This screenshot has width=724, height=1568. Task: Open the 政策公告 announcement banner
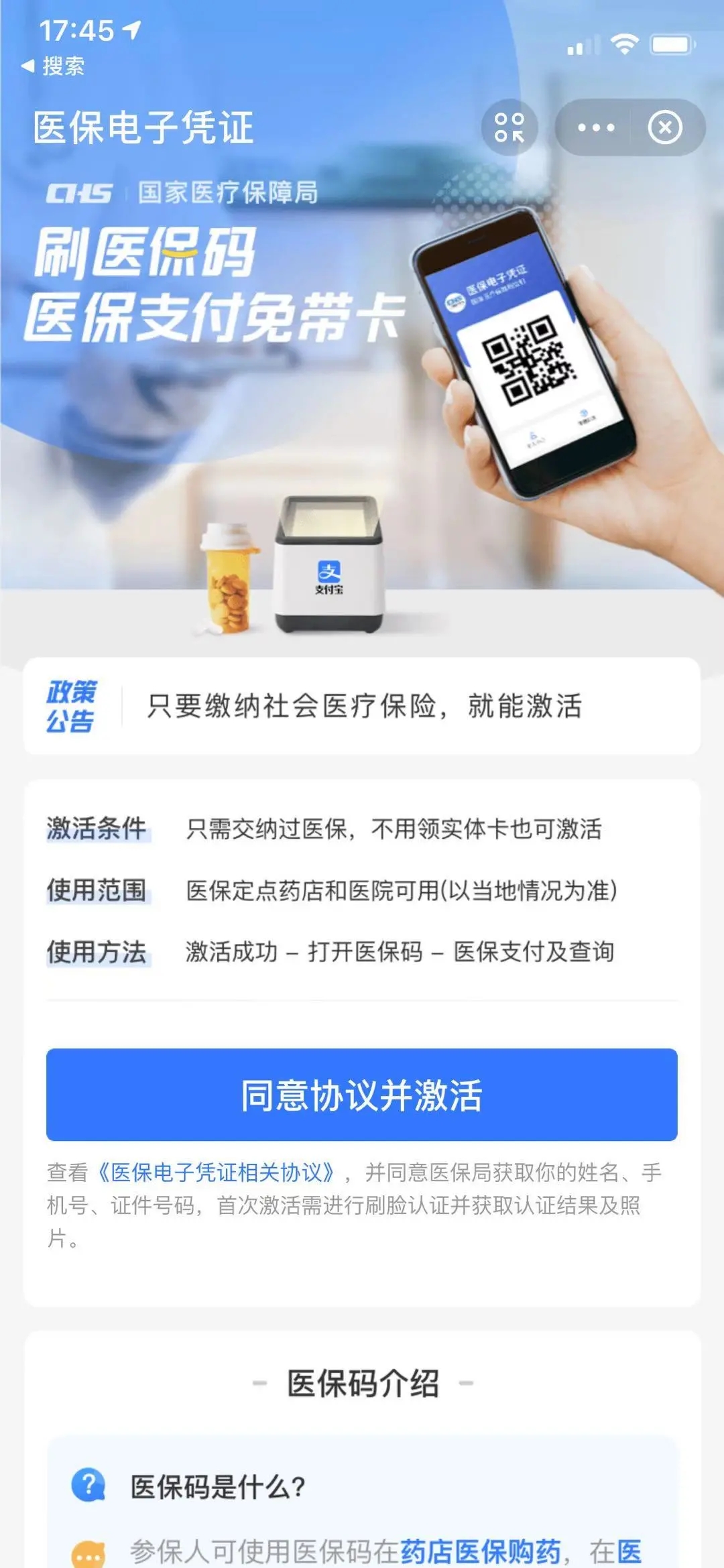click(x=362, y=706)
